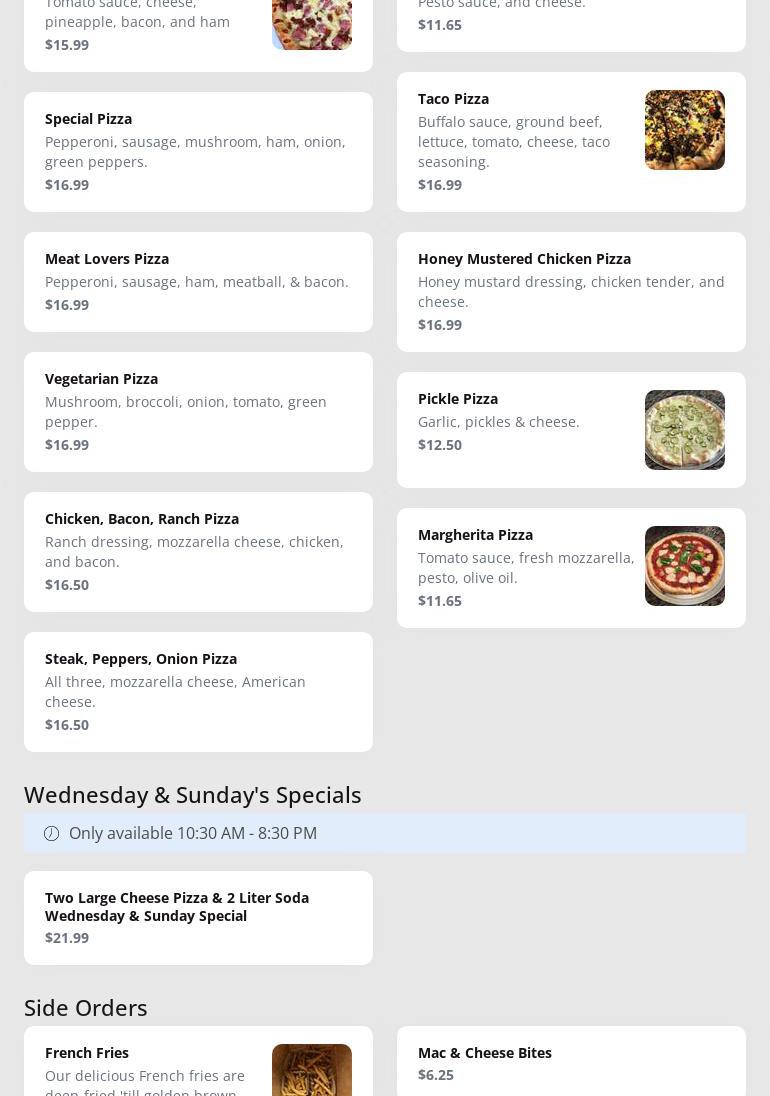Choose the Margherita Pizza card
The width and height of the screenshot is (770, 1096).
(570, 567)
